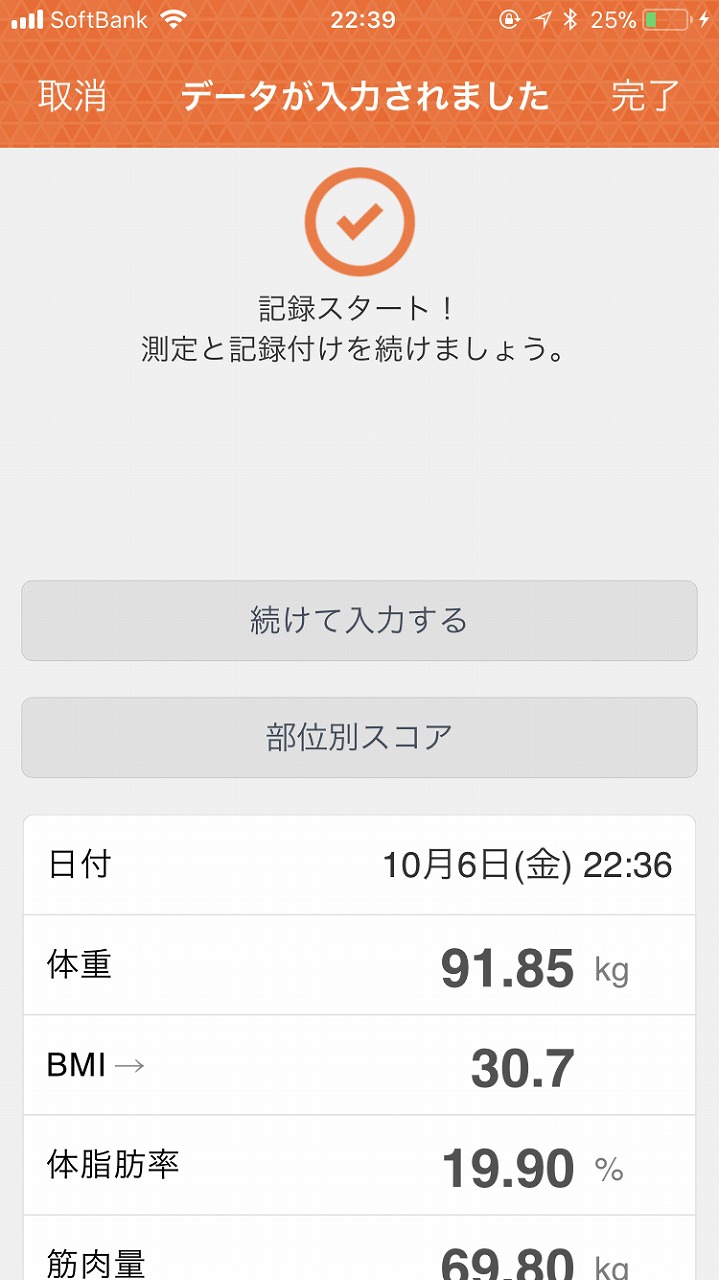Select 続けて入力する button
The image size is (719, 1280).
point(359,620)
